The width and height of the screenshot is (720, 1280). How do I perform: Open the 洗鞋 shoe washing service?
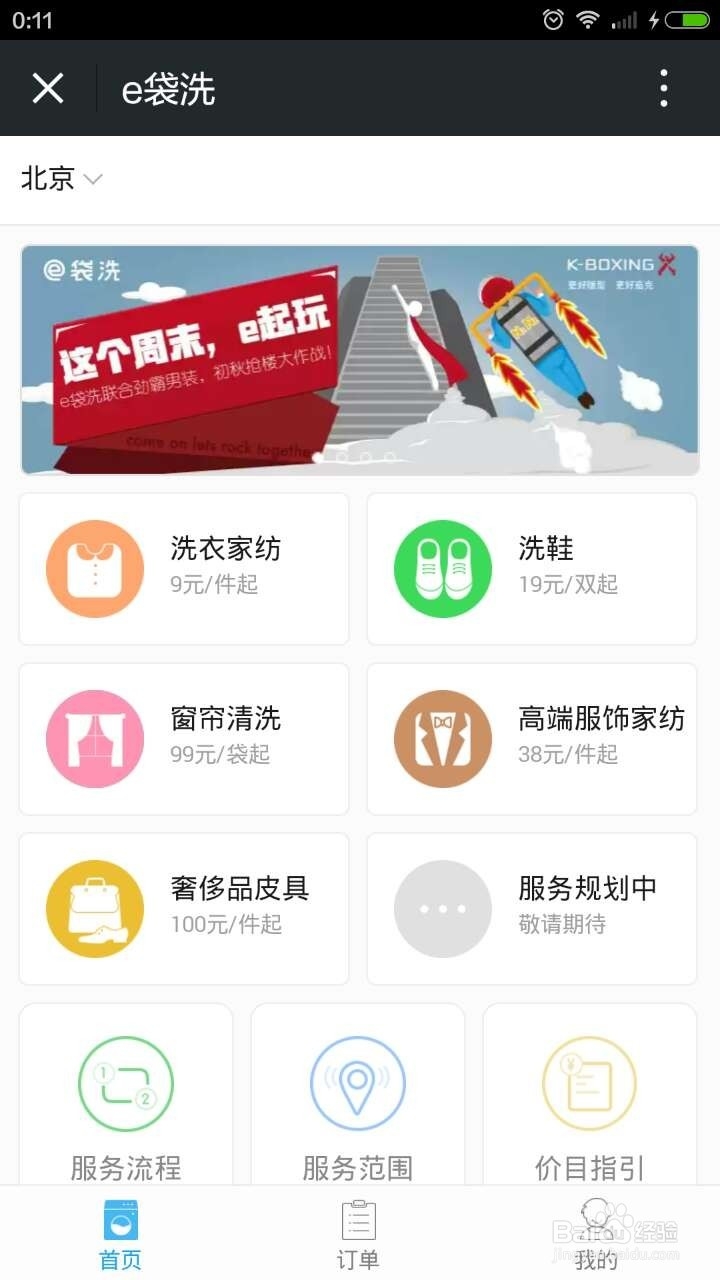pyautogui.click(x=443, y=567)
